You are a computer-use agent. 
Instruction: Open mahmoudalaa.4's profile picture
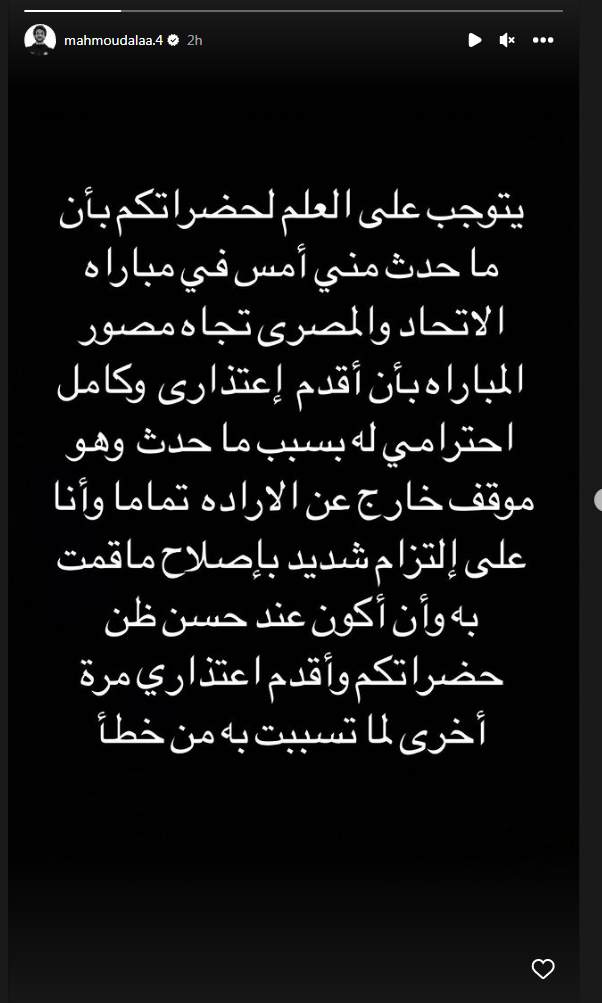pos(39,40)
